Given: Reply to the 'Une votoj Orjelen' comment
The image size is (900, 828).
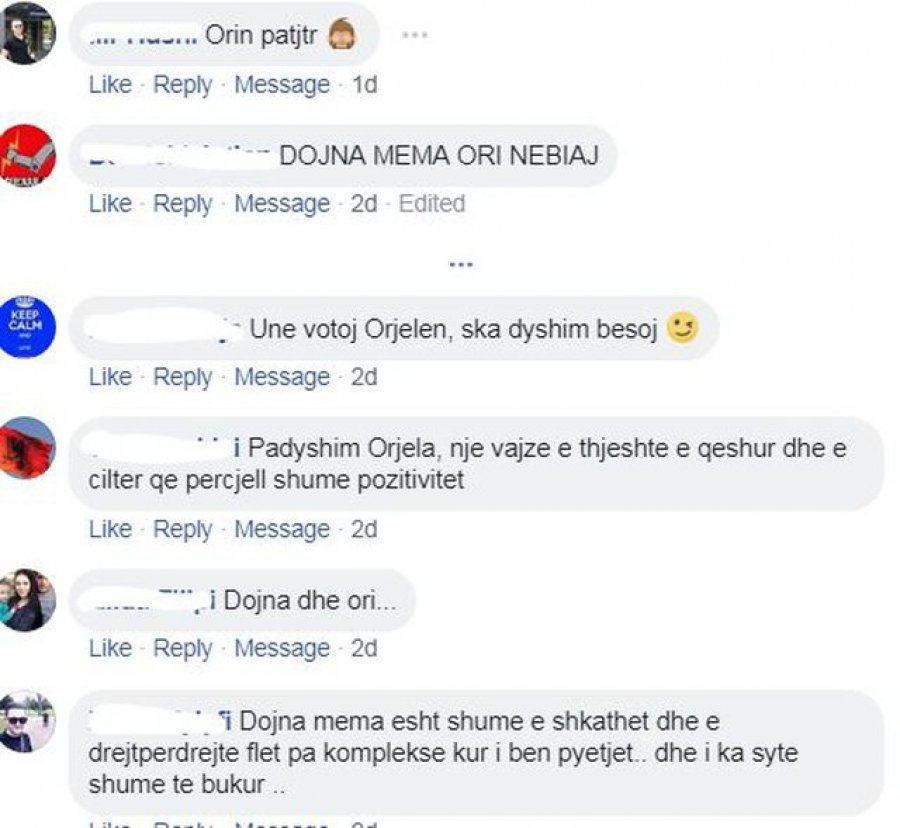Looking at the screenshot, I should coord(182,377).
